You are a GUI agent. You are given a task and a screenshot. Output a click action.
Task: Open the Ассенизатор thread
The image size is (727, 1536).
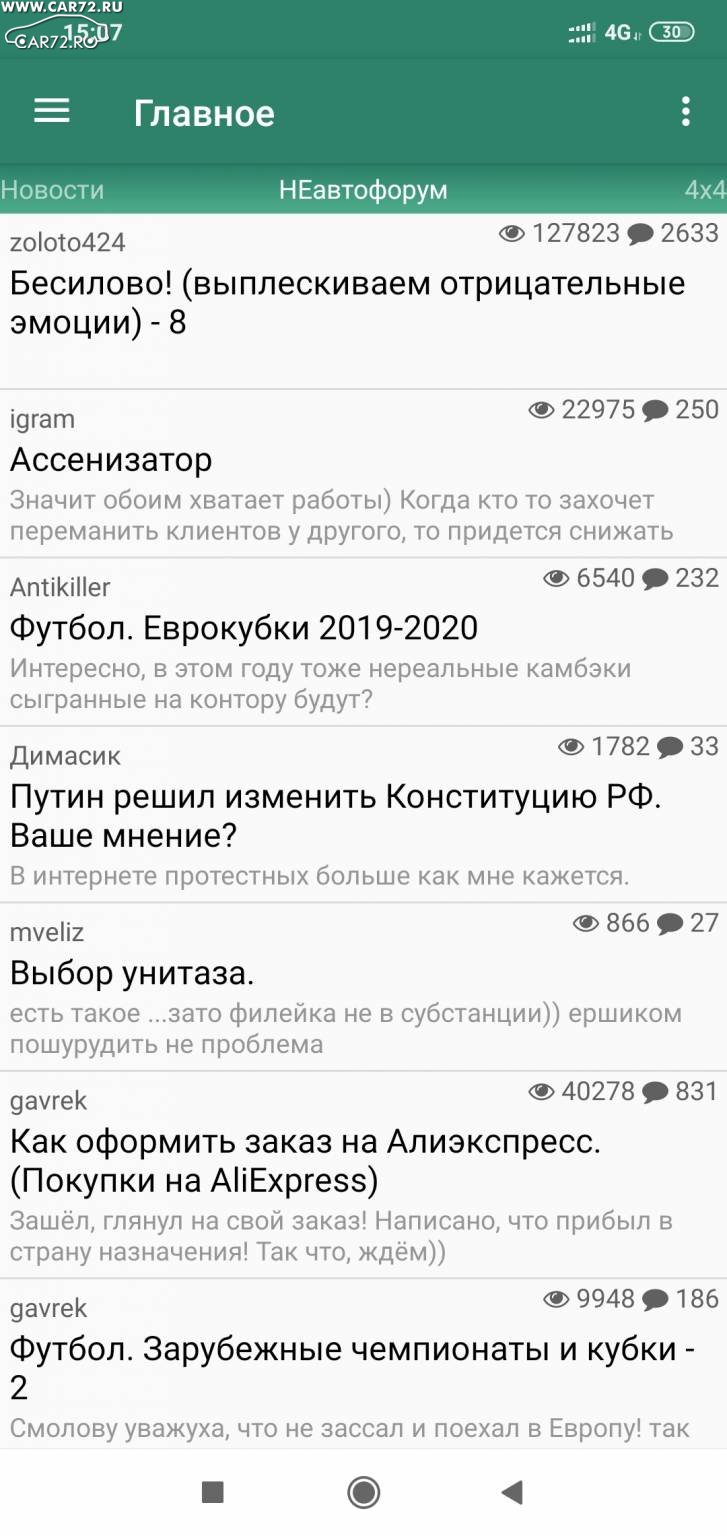363,474
